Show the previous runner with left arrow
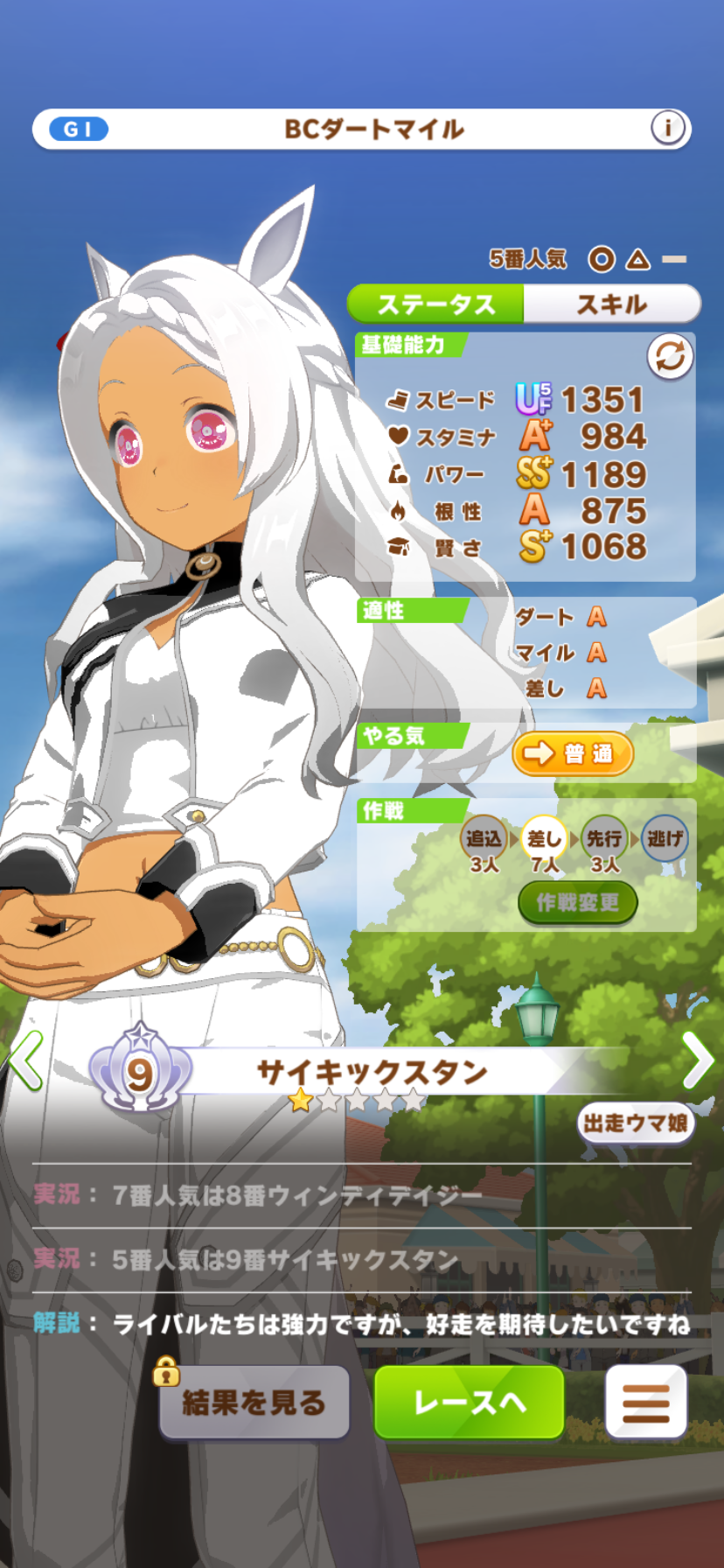724x1568 pixels. pos(26,1060)
